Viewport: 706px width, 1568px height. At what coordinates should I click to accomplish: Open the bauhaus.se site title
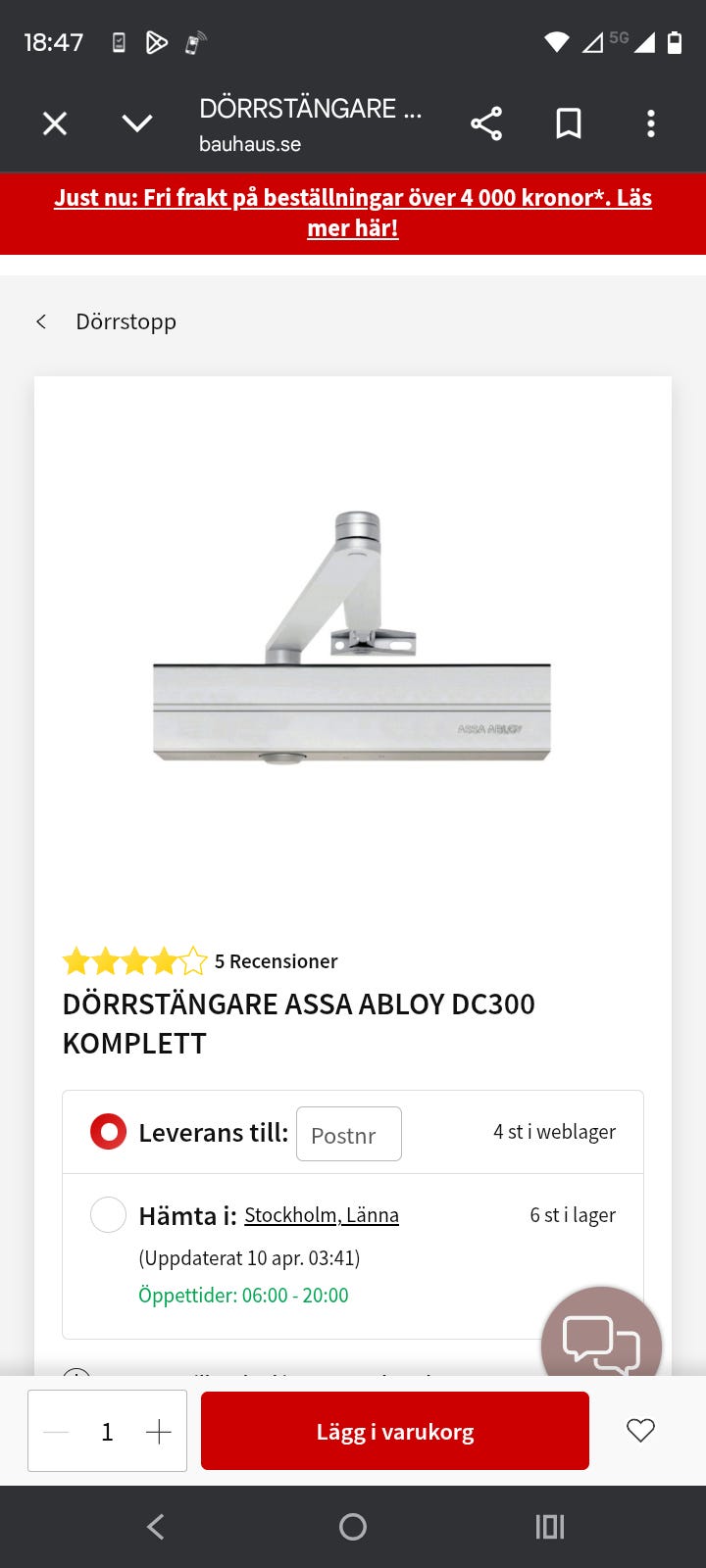pos(252,145)
